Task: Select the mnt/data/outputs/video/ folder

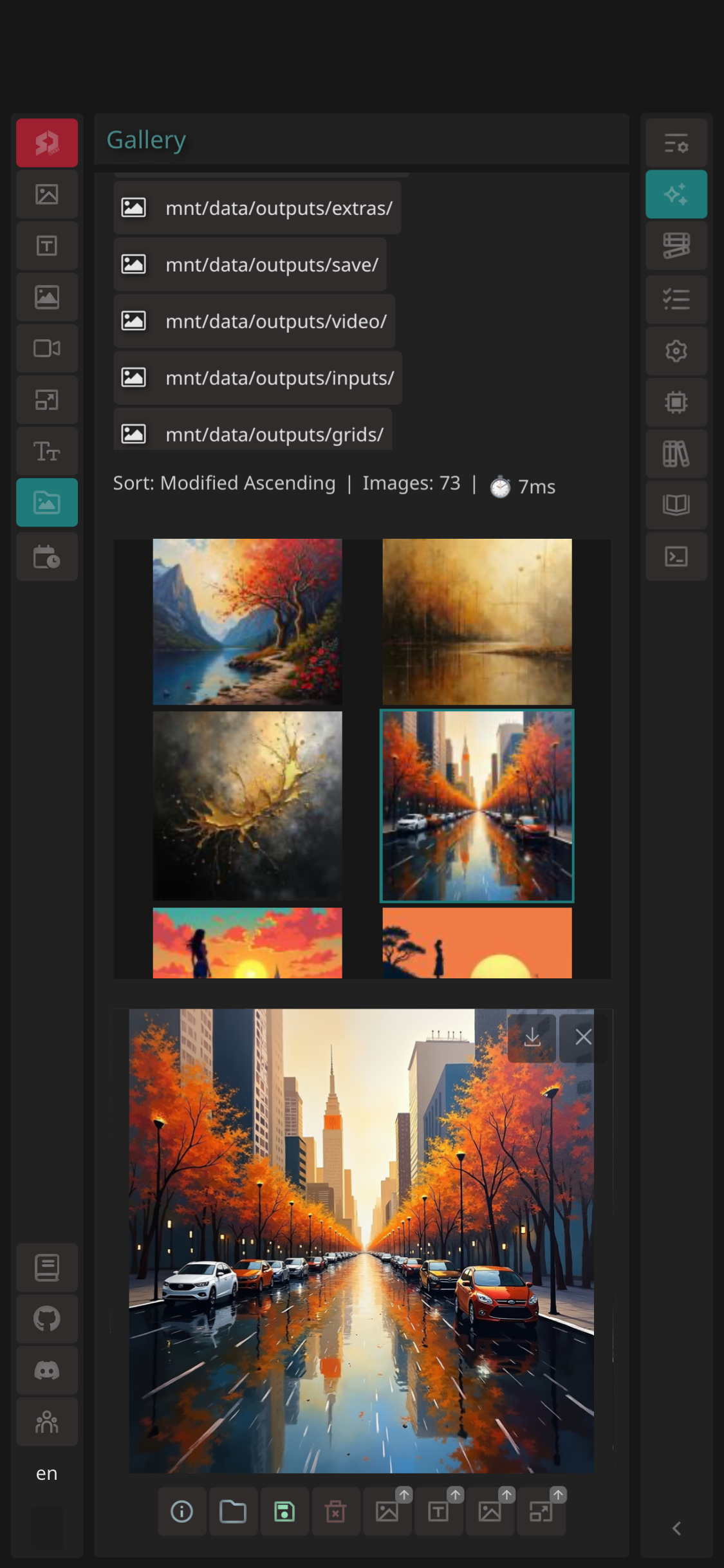Action: pos(254,321)
